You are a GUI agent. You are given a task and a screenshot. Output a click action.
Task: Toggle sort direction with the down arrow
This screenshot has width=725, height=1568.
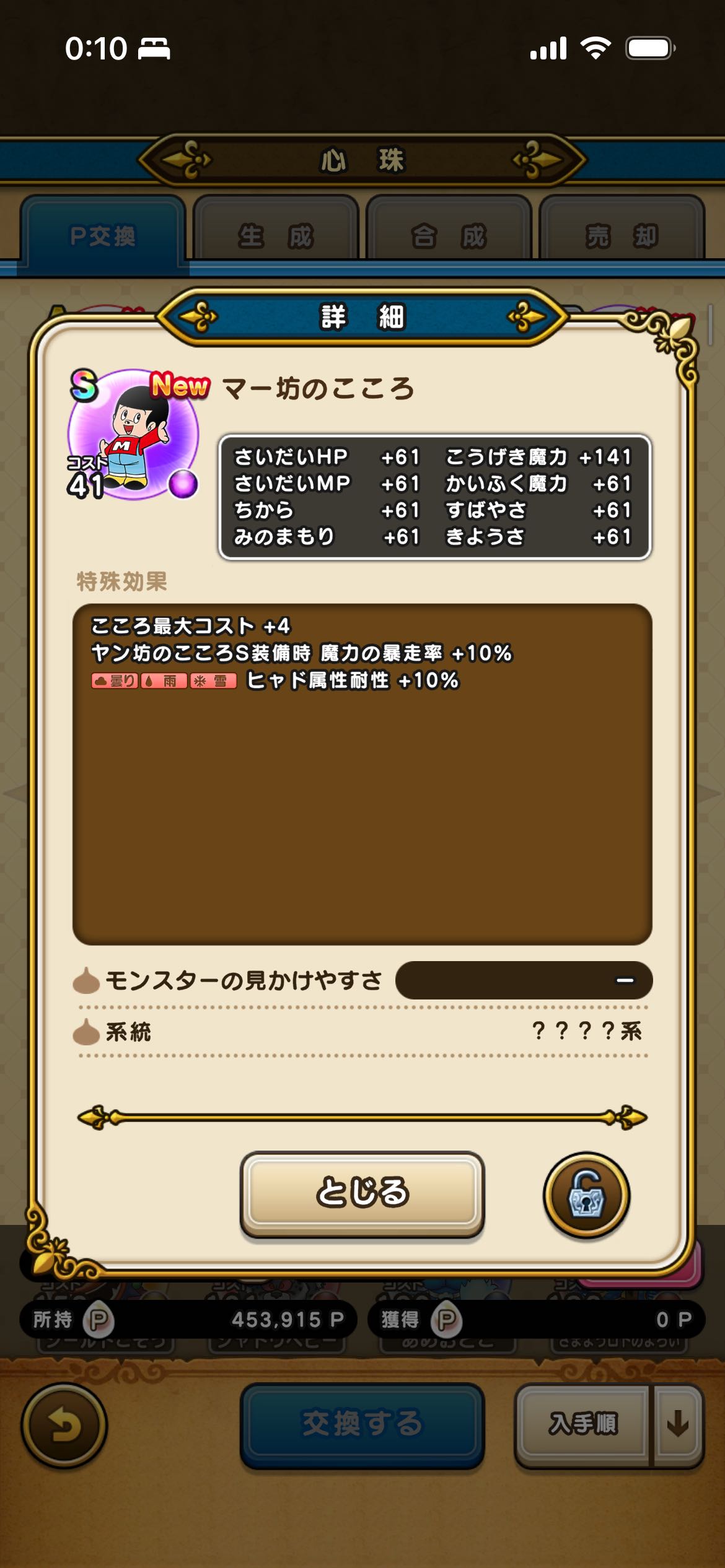tap(678, 1423)
